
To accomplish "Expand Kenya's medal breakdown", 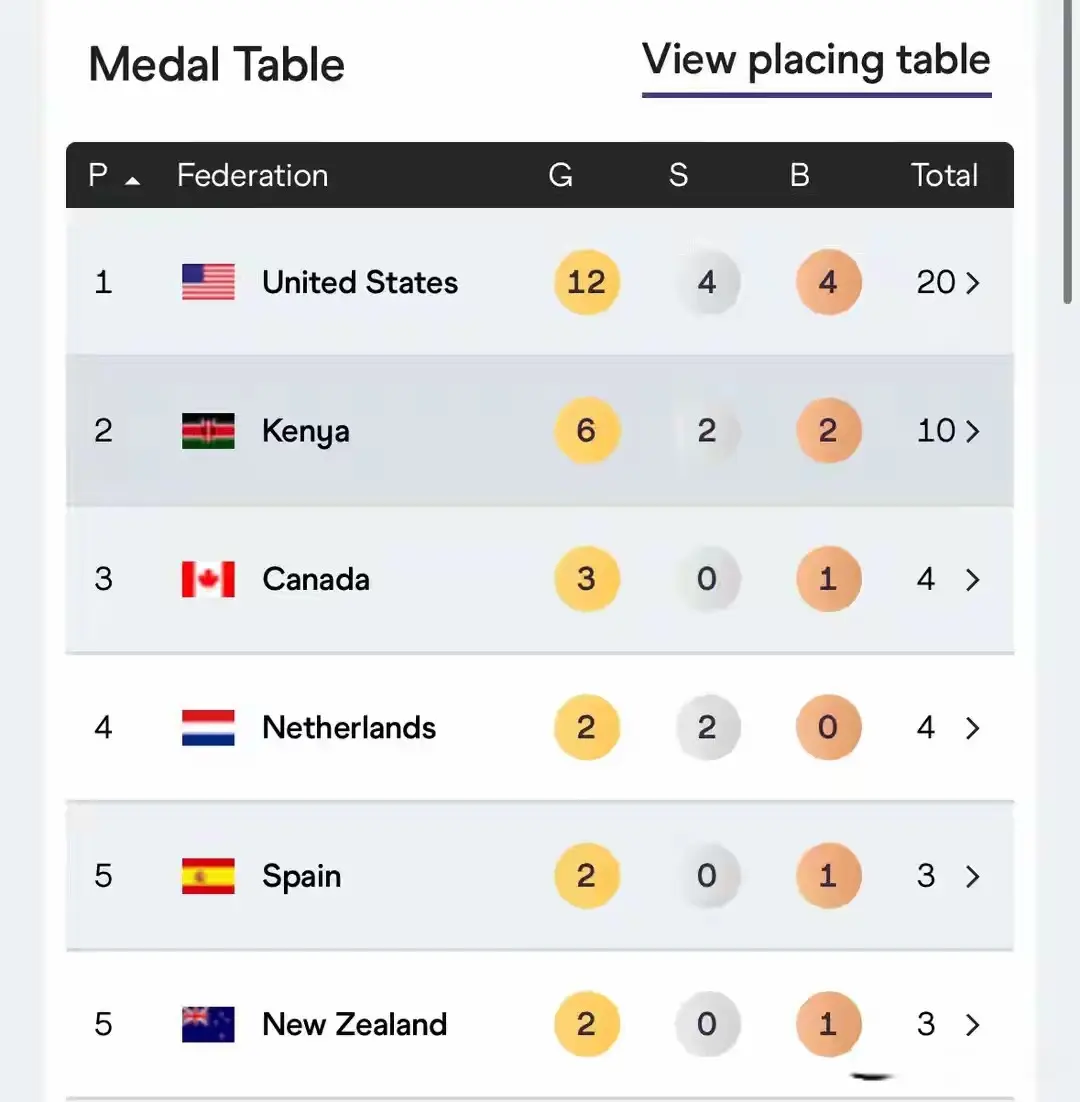I will [x=972, y=431].
